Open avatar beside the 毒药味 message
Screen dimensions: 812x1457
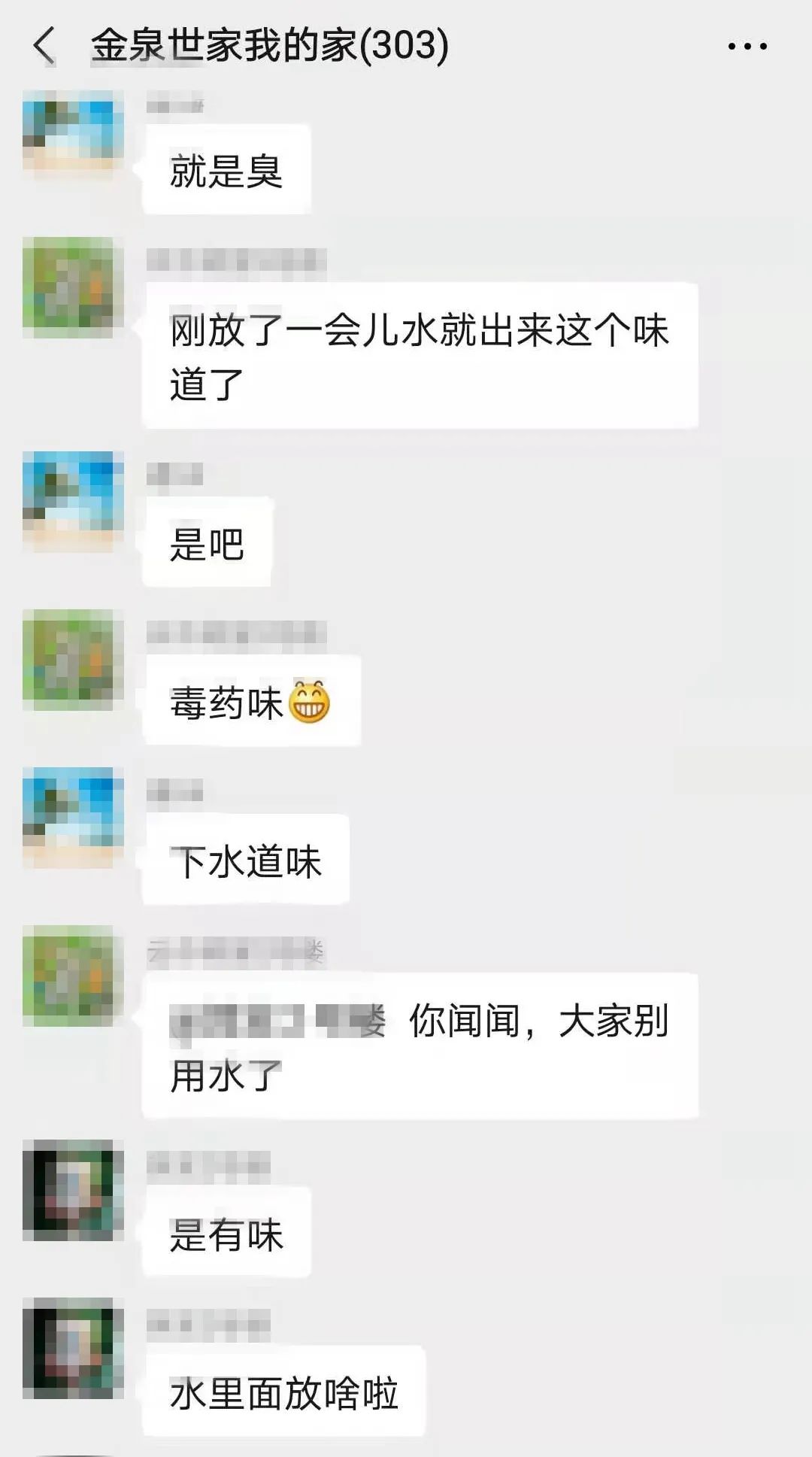(73, 660)
